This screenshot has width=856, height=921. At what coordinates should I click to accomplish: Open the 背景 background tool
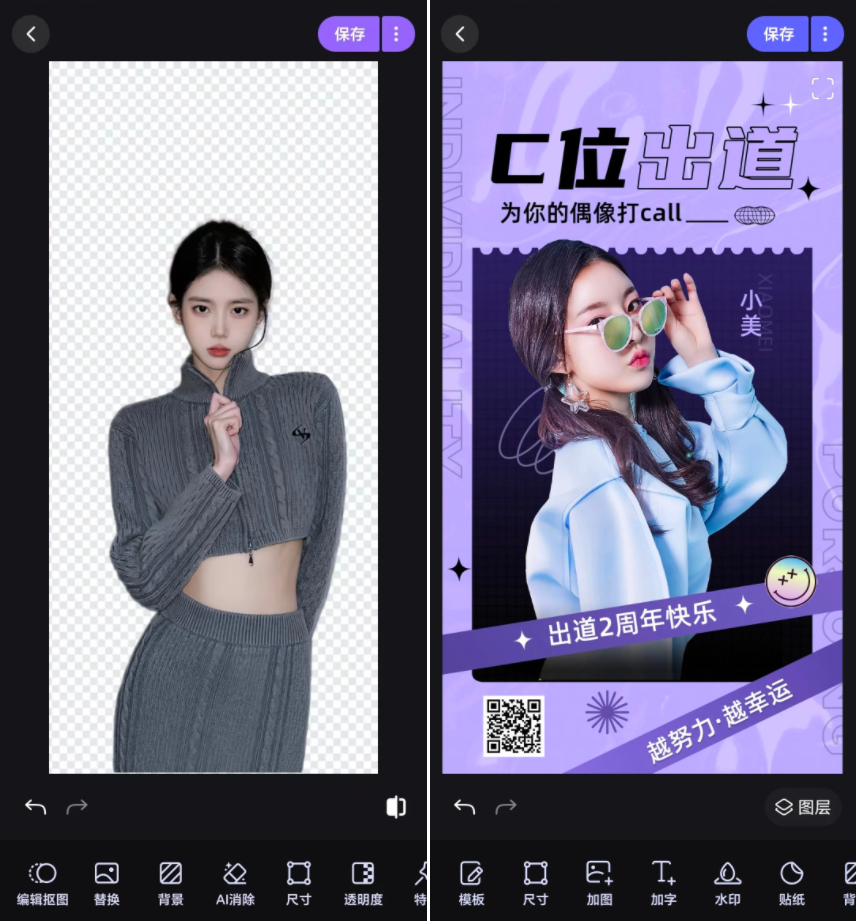click(170, 883)
